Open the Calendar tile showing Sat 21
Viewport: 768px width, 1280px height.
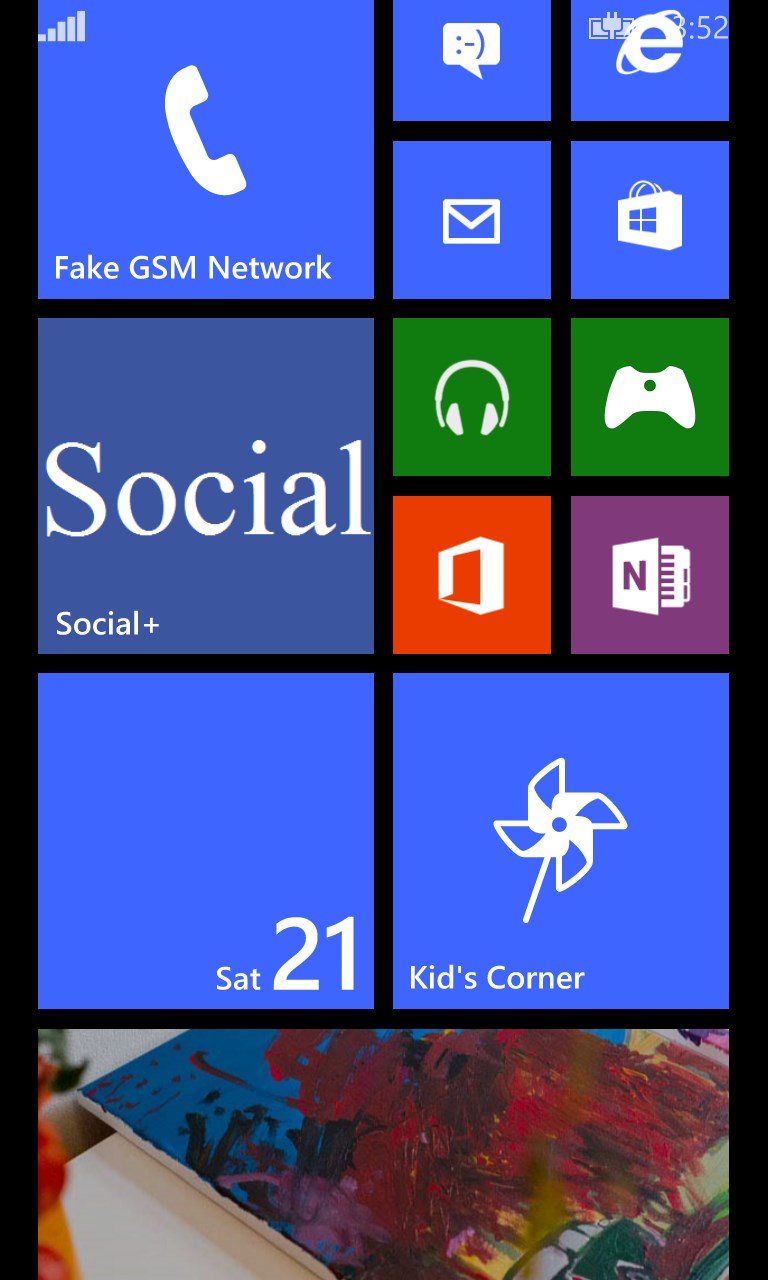click(x=205, y=841)
